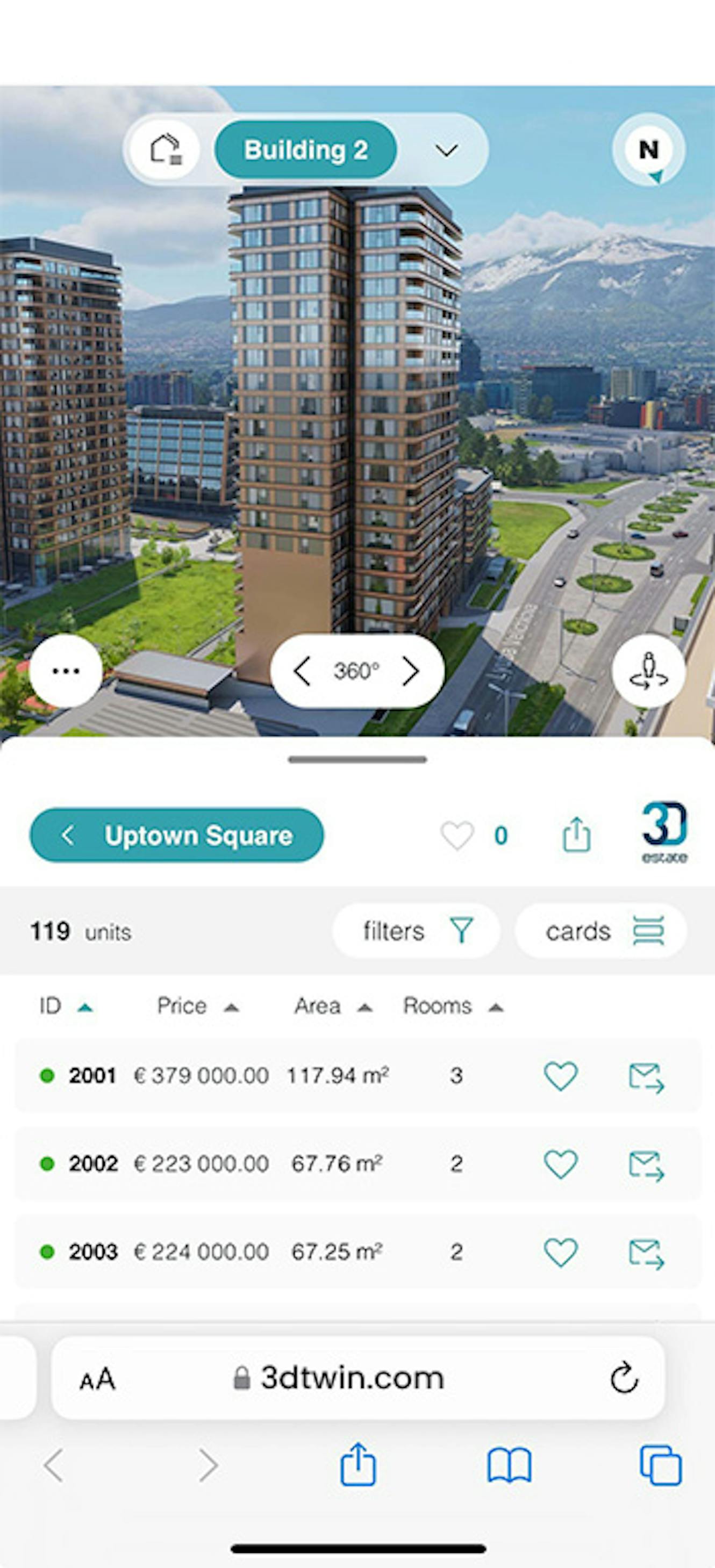715x1568 pixels.
Task: Click the 3D estate logo
Action: tap(664, 833)
